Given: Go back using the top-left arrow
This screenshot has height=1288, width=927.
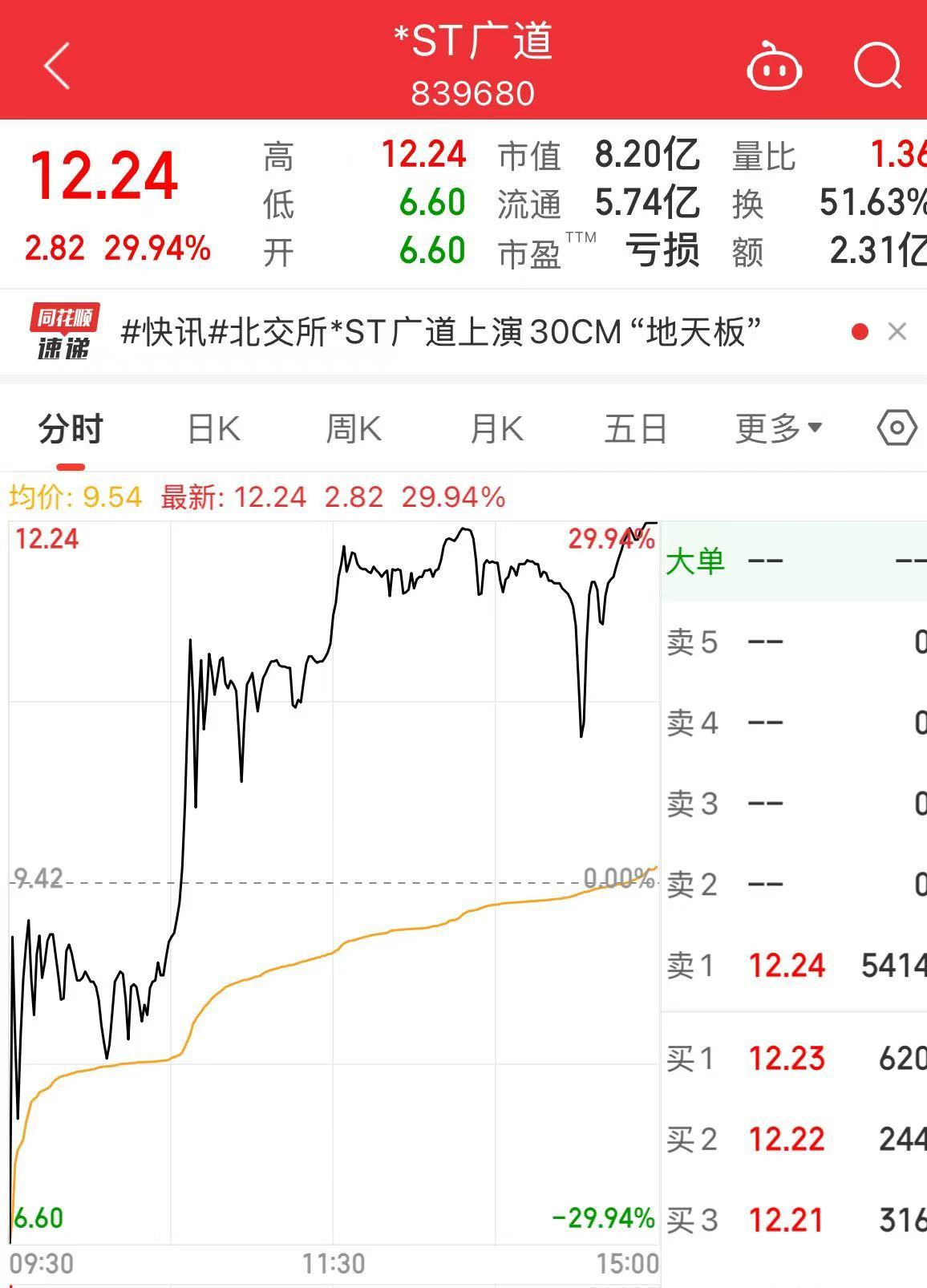Looking at the screenshot, I should tap(57, 66).
